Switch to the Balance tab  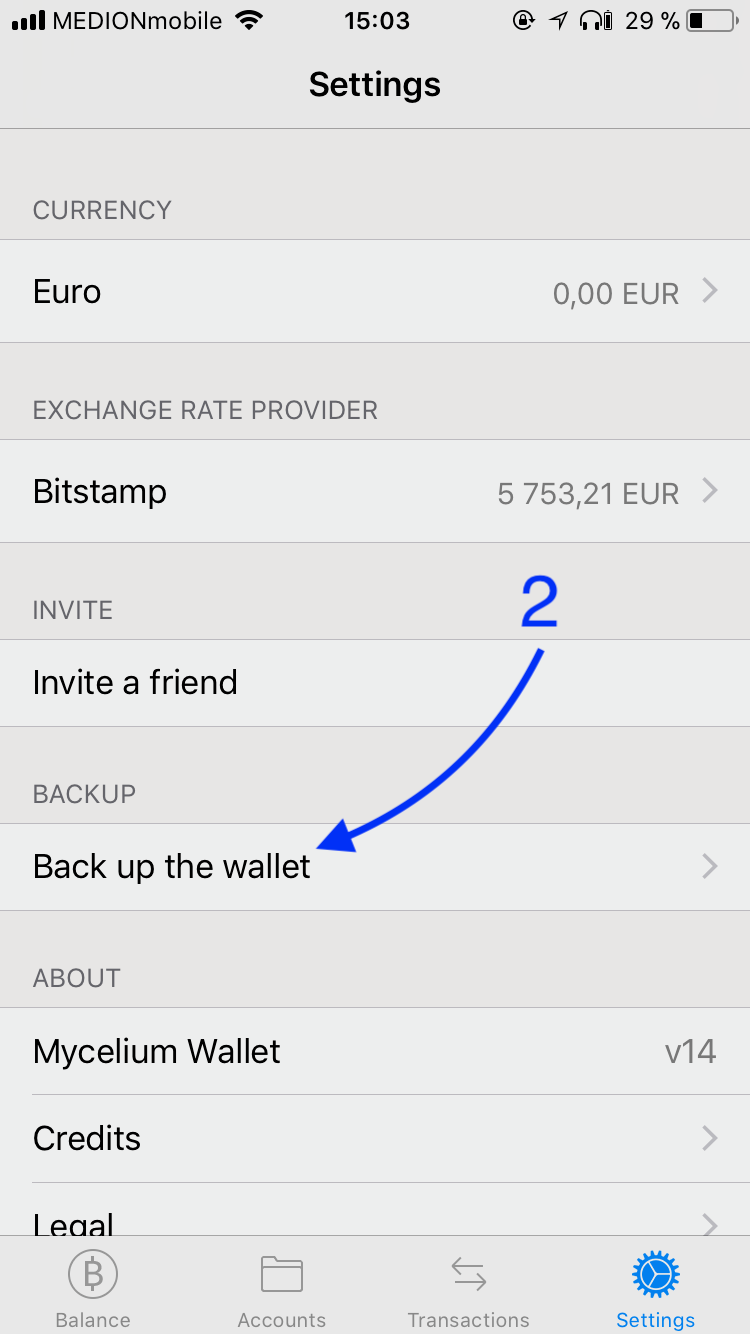coord(93,1289)
